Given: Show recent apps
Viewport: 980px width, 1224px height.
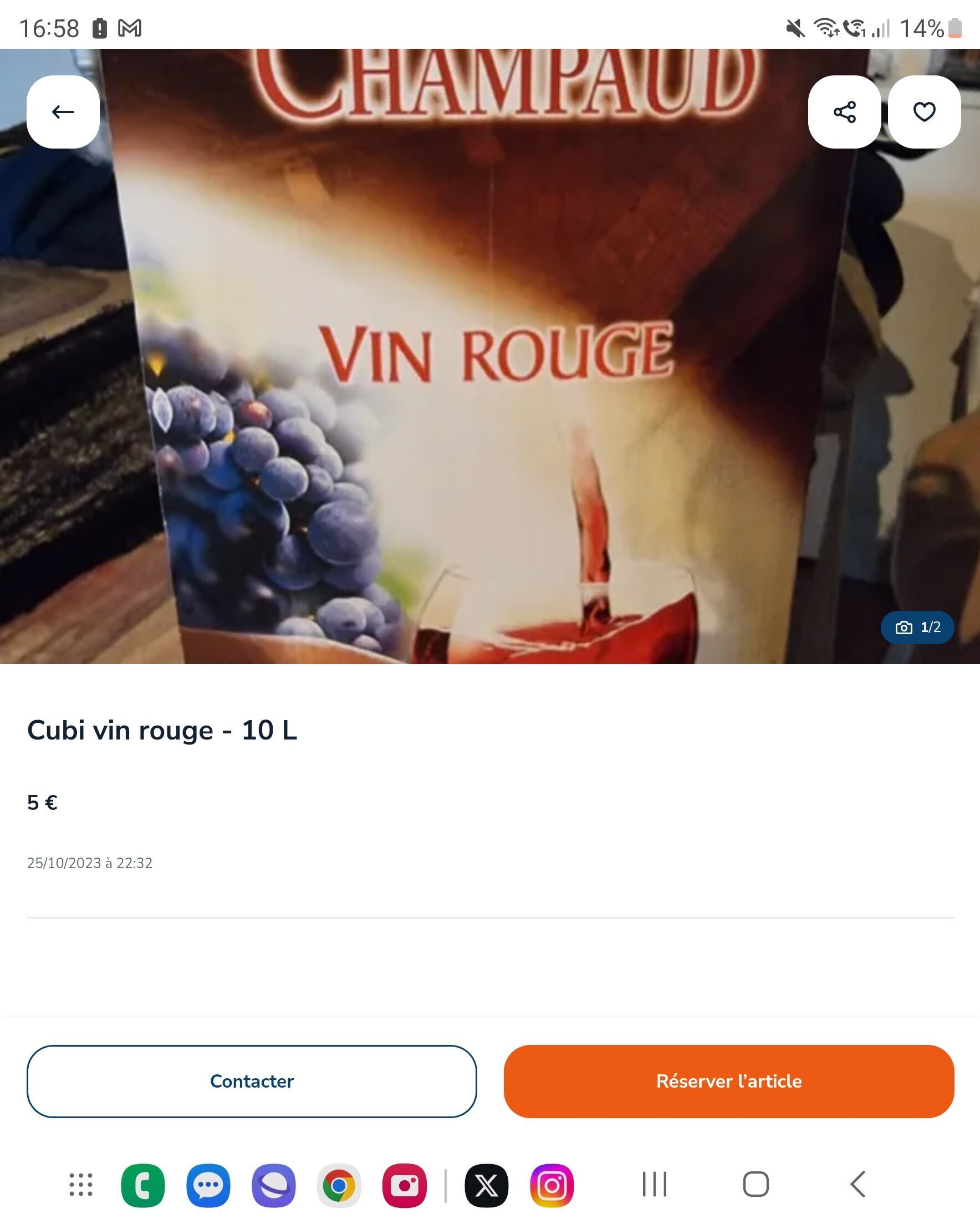Looking at the screenshot, I should tap(654, 1184).
